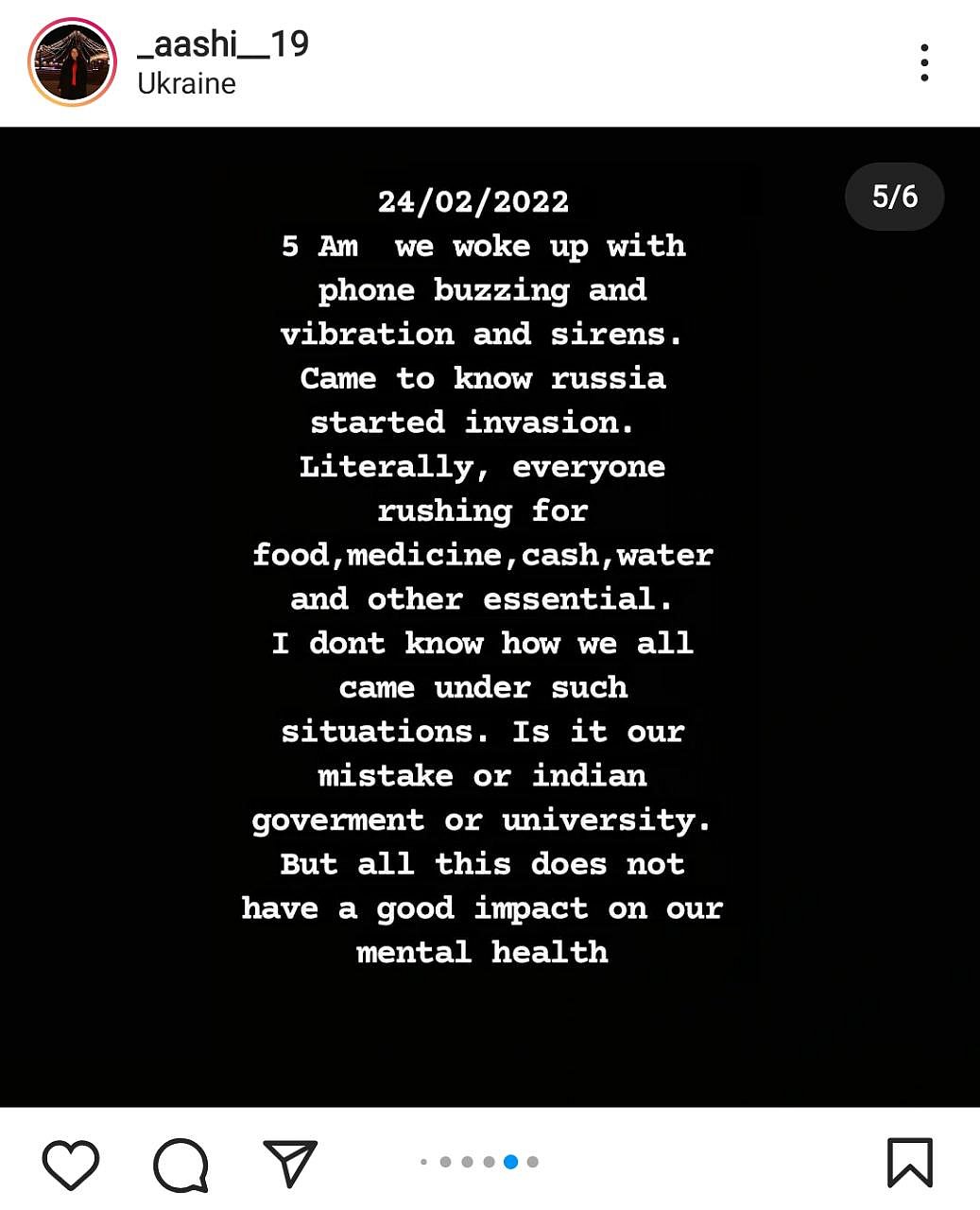Open comments on this post
Viewport: 980px width, 1210px height.
click(x=181, y=1164)
